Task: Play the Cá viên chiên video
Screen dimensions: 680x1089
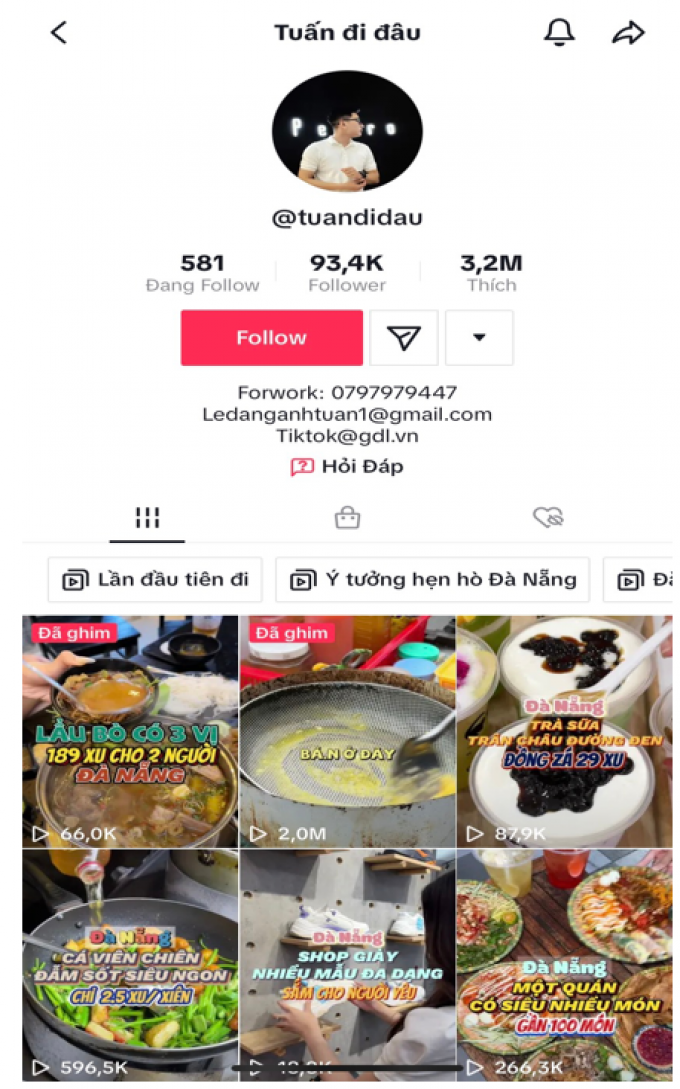Action: (x=130, y=965)
